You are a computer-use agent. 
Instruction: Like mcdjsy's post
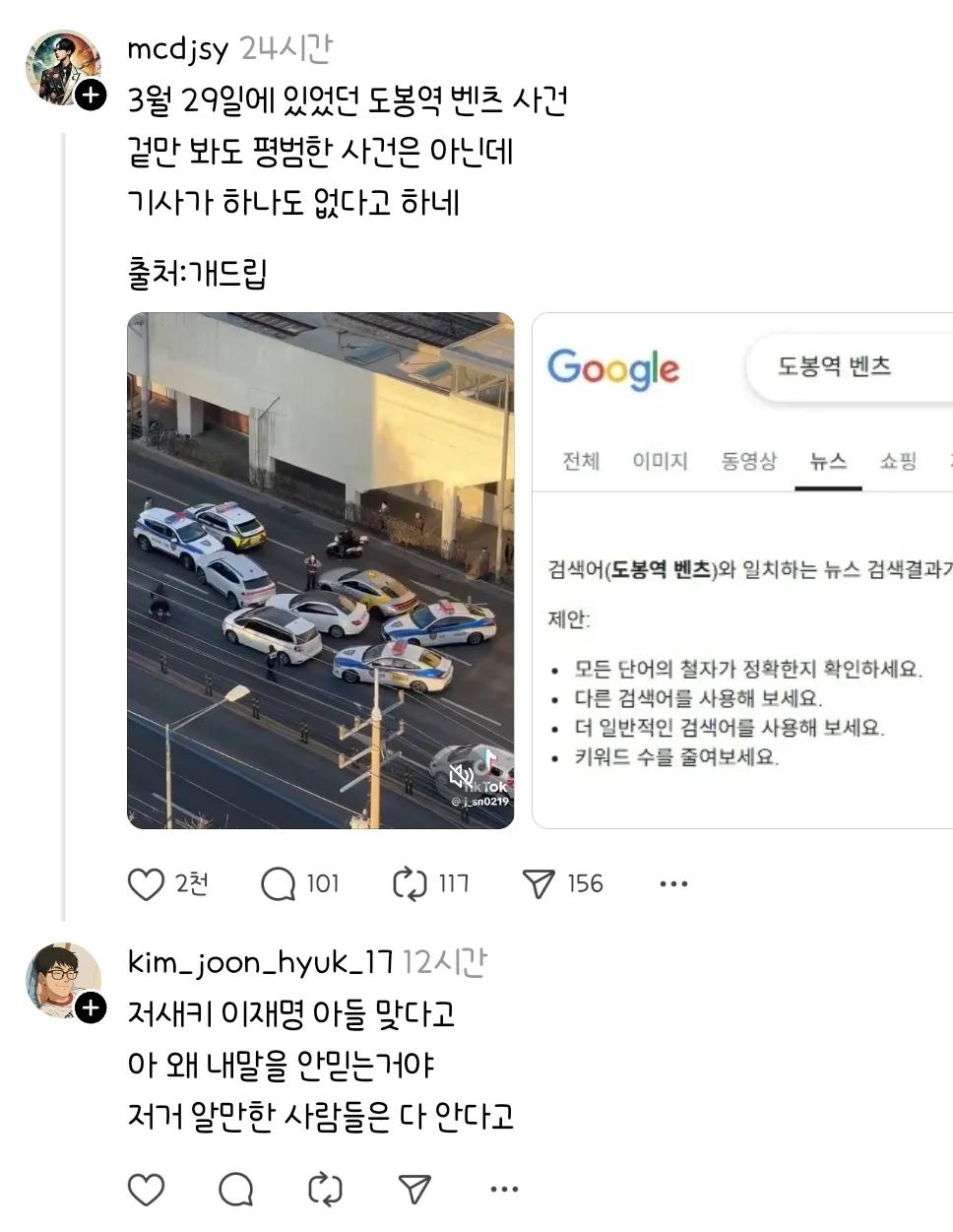[x=146, y=883]
